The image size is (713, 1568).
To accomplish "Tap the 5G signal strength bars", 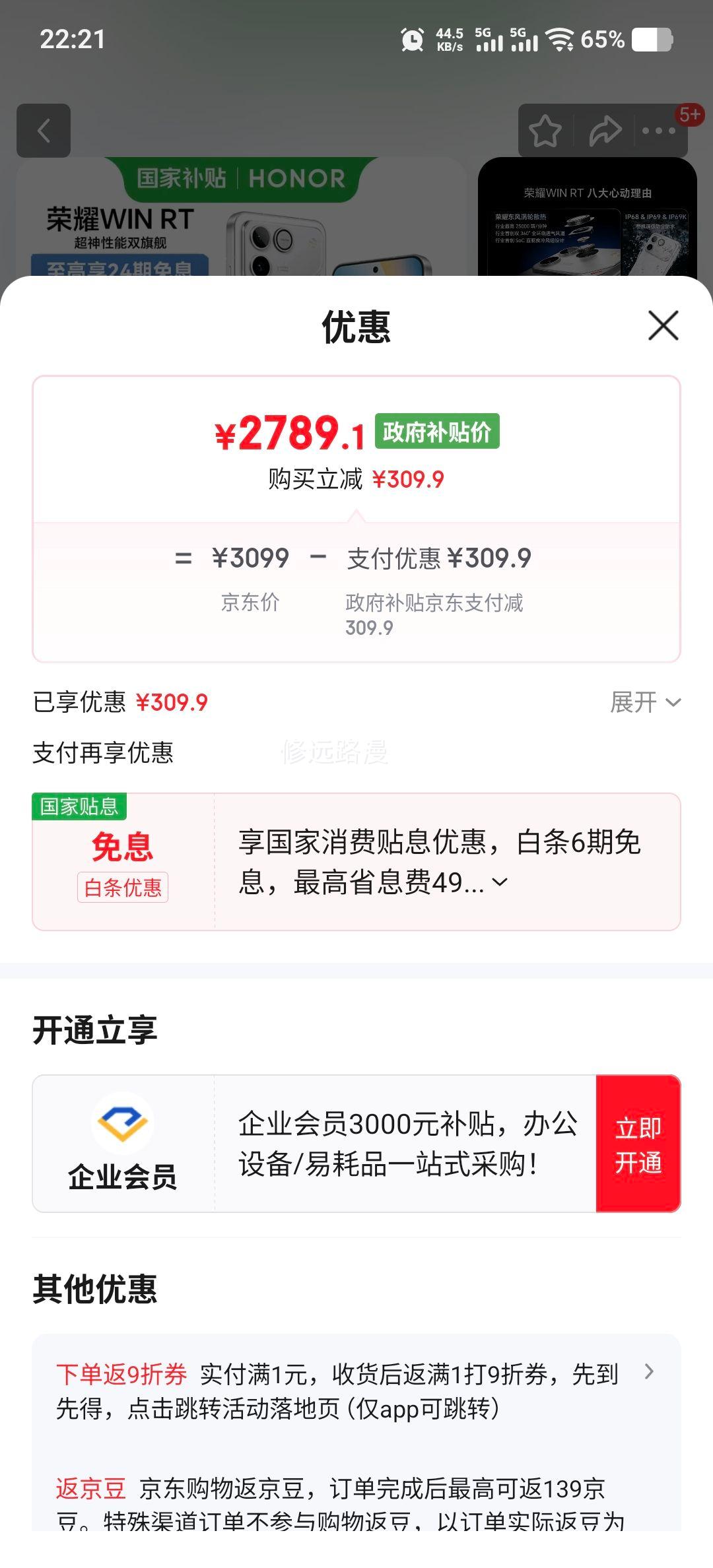I will (489, 41).
